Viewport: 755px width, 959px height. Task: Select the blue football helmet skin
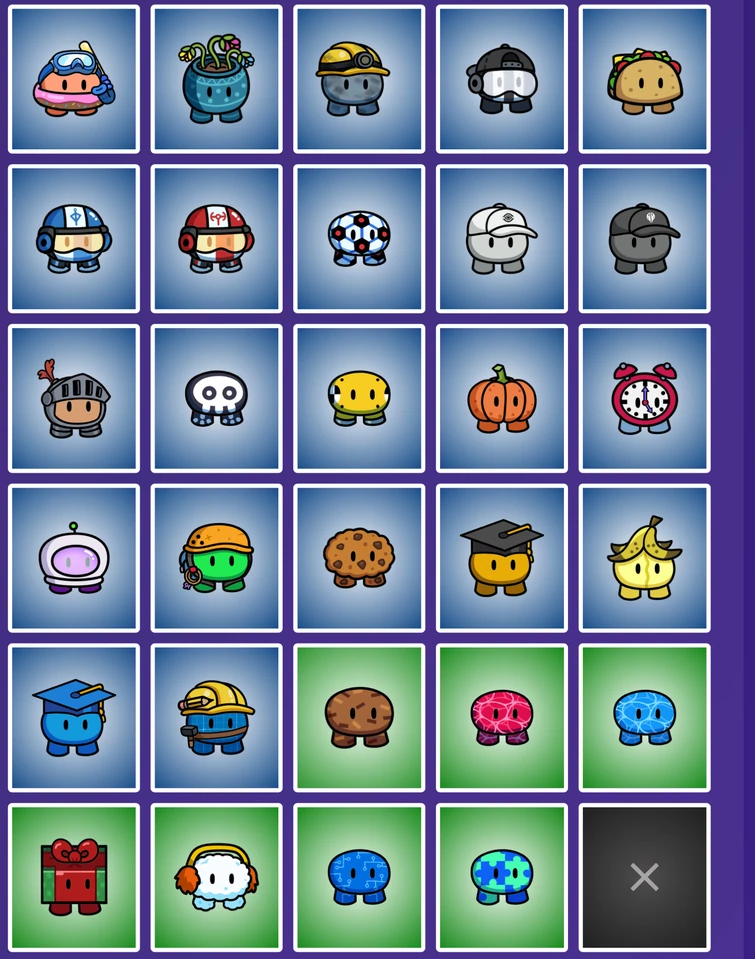[x=74, y=239]
